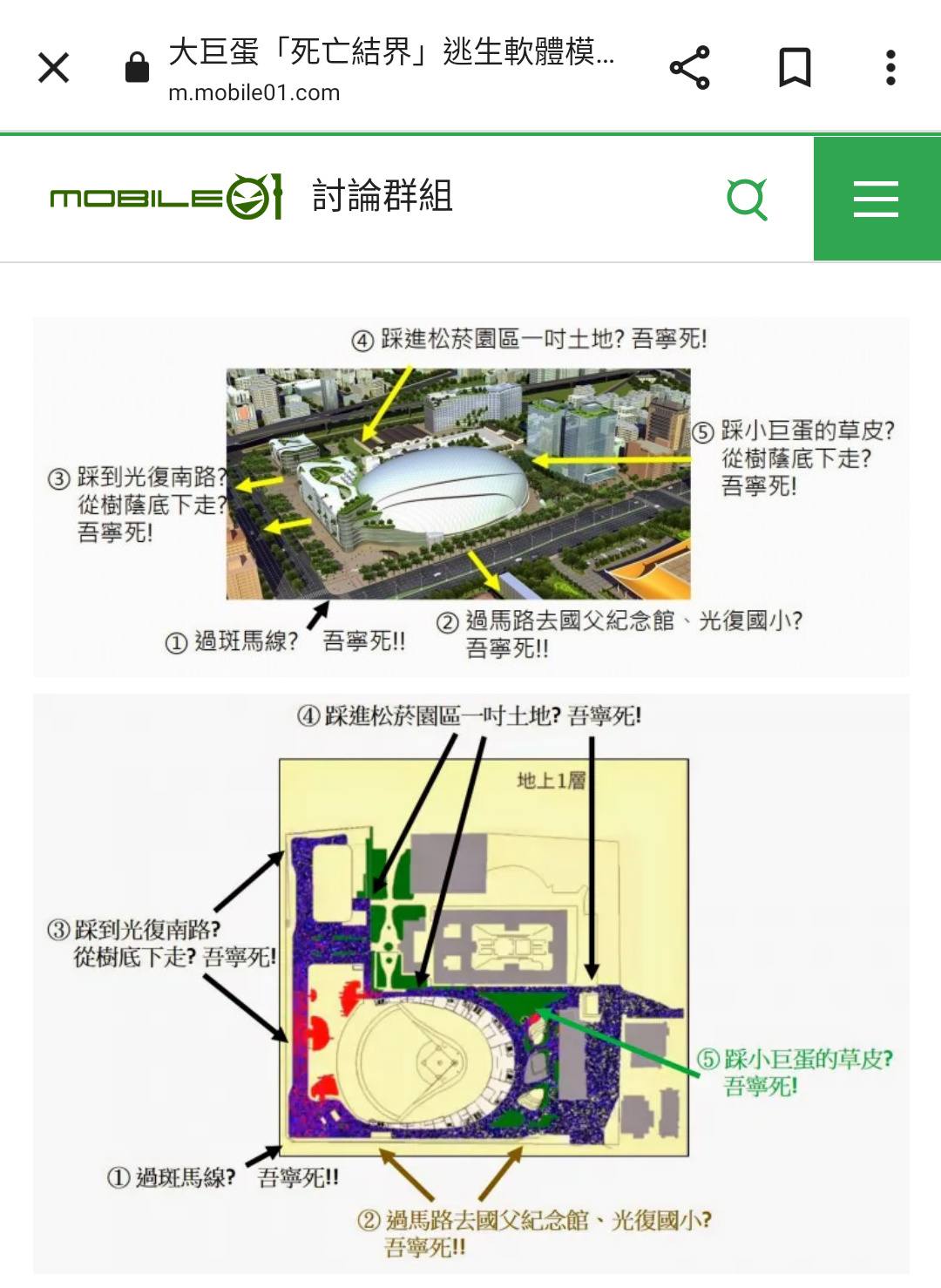Bookmark this page

click(794, 67)
